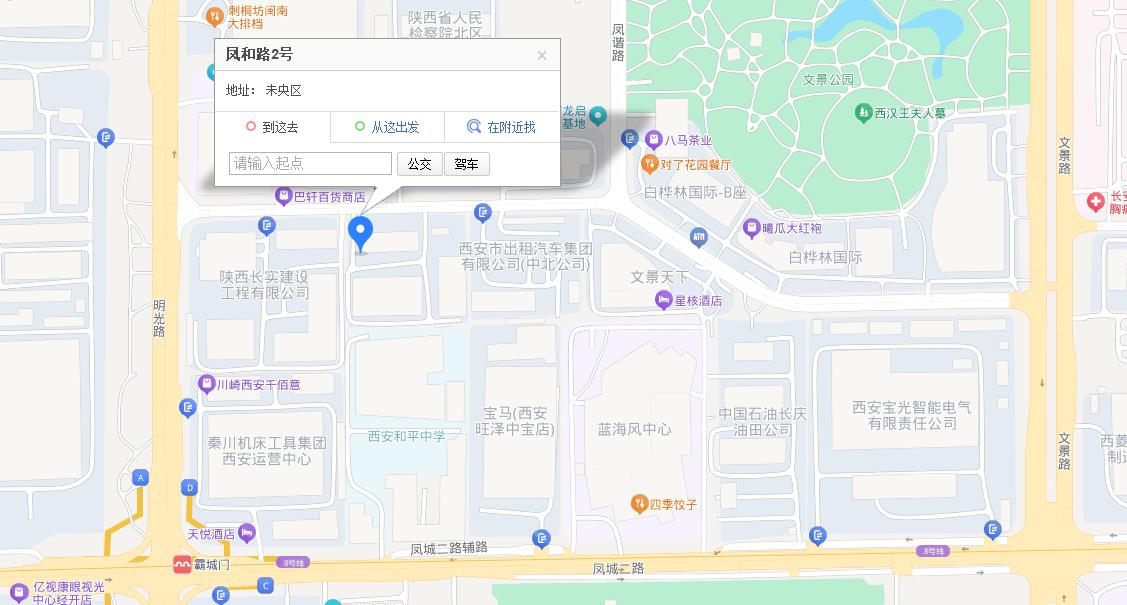Tap the 驾车 route button
The image size is (1127, 605).
466,164
